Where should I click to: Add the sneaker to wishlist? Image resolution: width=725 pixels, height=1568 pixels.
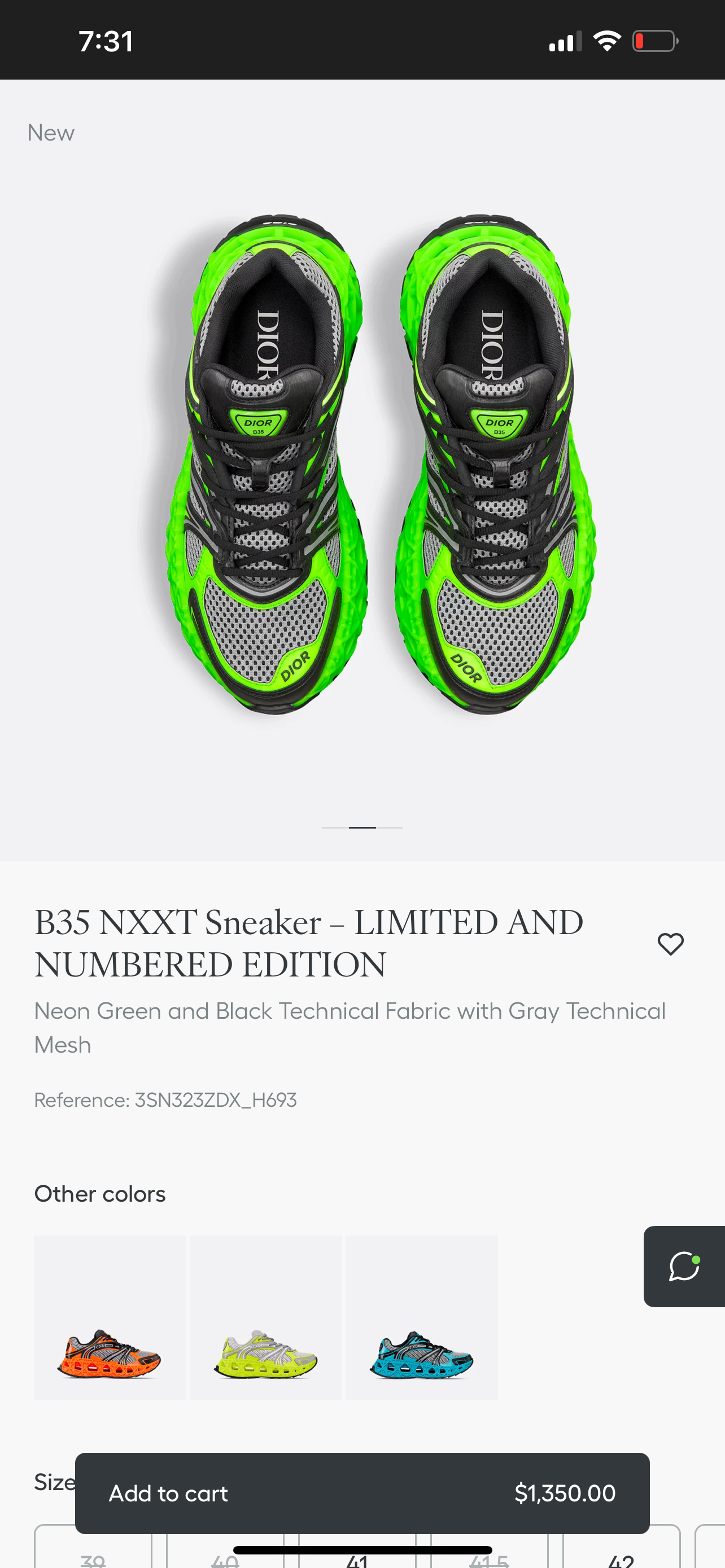[670, 944]
